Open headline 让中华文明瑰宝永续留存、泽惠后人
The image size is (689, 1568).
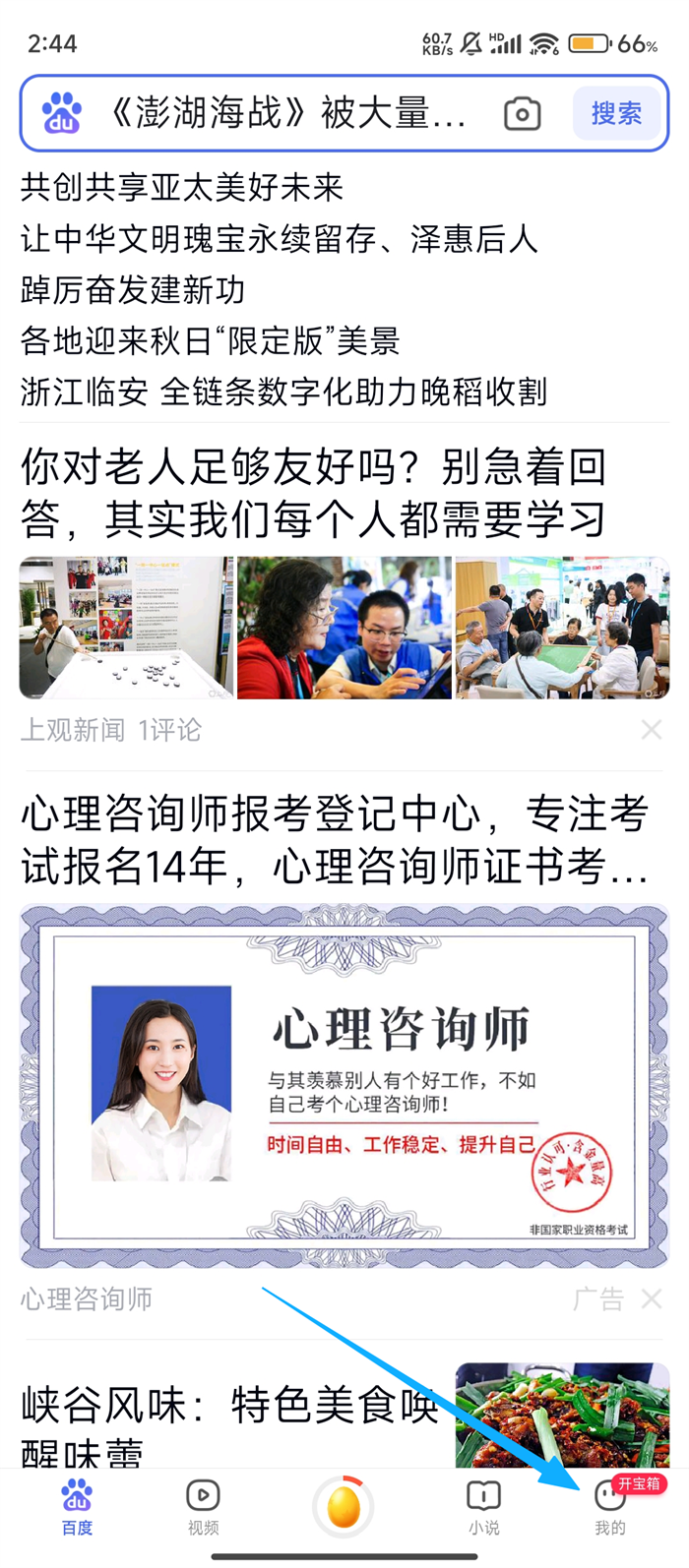click(x=279, y=238)
